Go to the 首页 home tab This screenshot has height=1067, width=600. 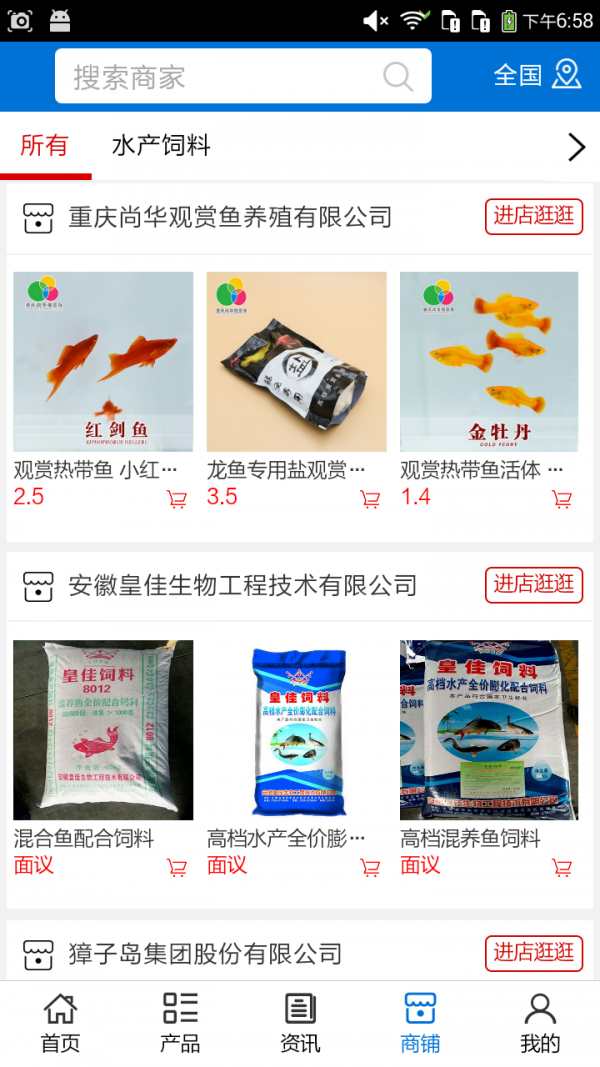[x=60, y=1023]
